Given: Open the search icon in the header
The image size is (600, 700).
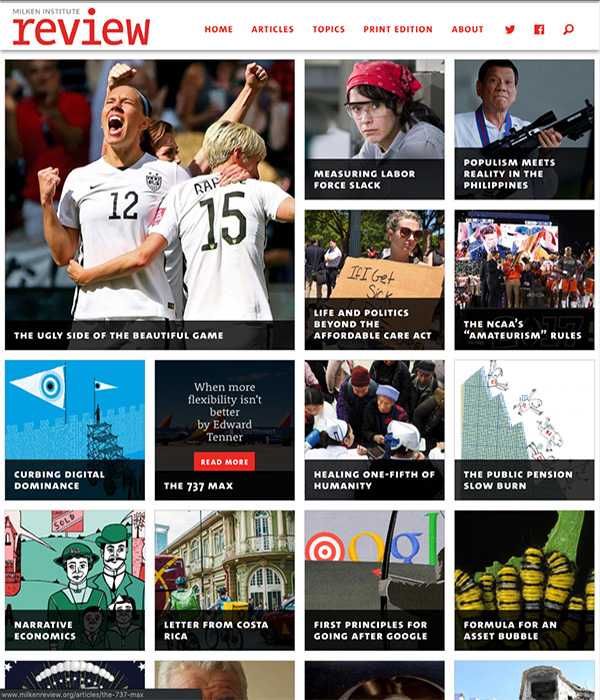Looking at the screenshot, I should pyautogui.click(x=569, y=30).
